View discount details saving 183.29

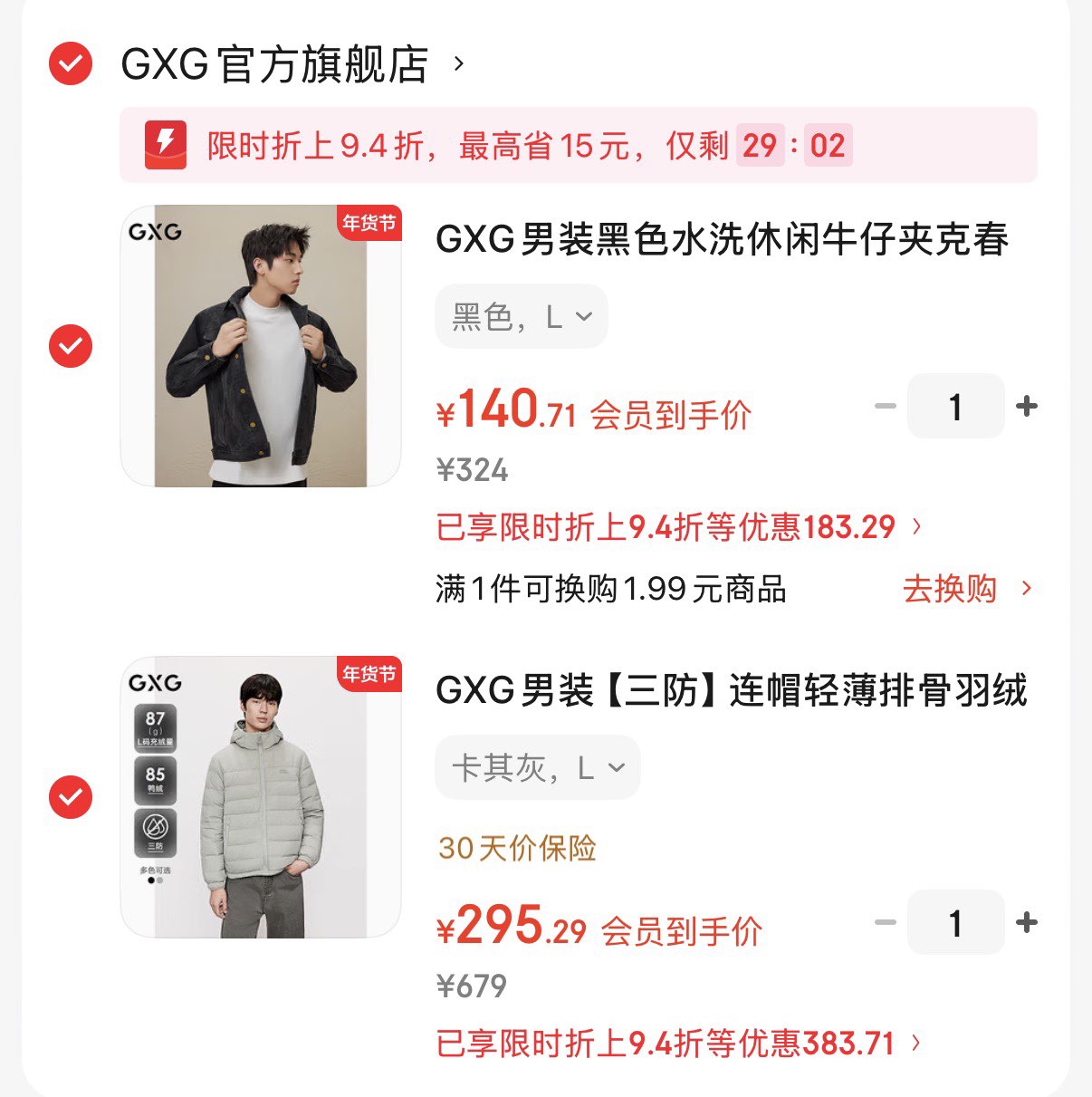677,527
